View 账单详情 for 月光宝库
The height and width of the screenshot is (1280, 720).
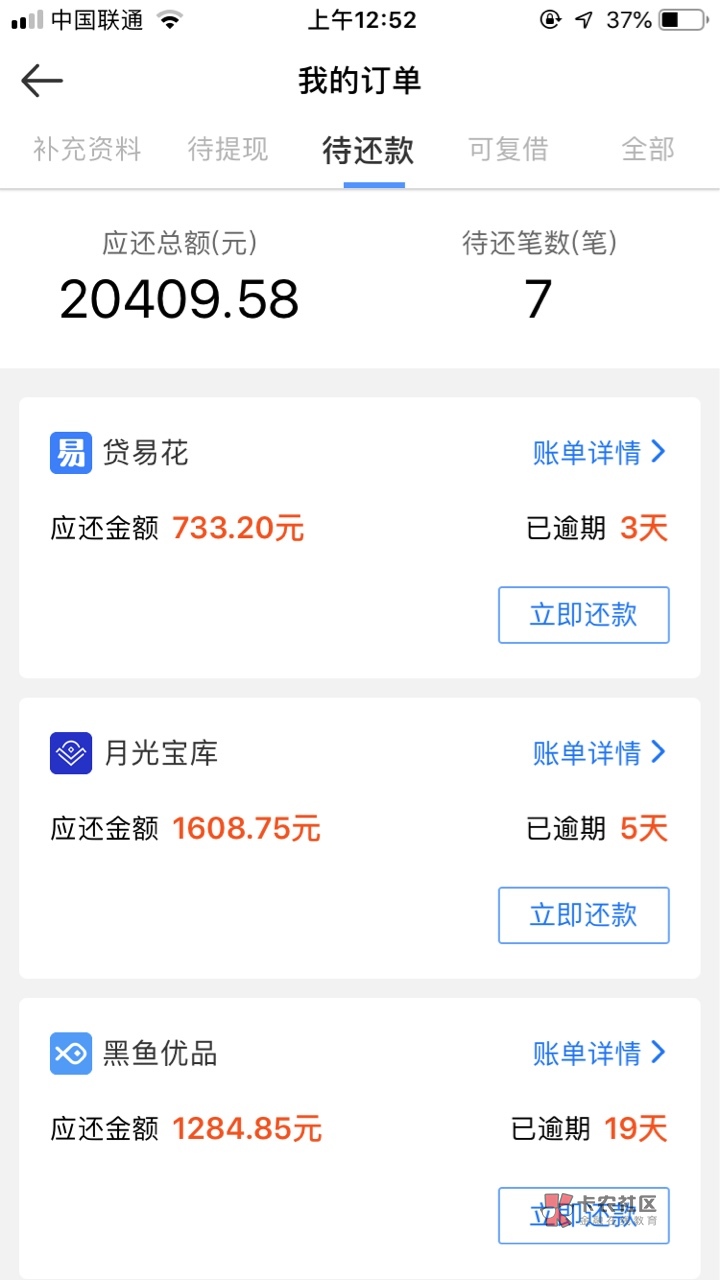pyautogui.click(x=599, y=753)
